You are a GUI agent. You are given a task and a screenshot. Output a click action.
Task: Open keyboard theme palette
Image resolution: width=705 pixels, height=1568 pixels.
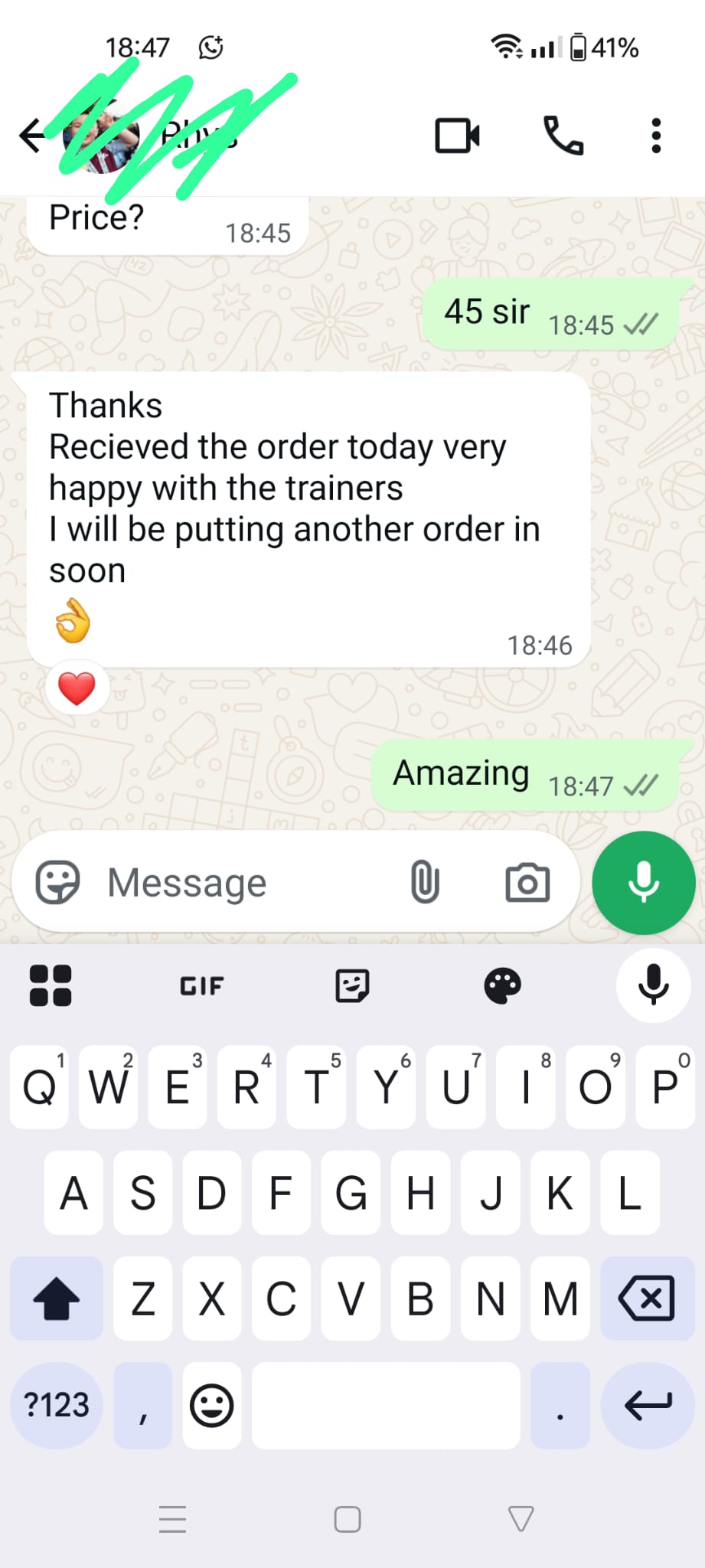pyautogui.click(x=503, y=985)
